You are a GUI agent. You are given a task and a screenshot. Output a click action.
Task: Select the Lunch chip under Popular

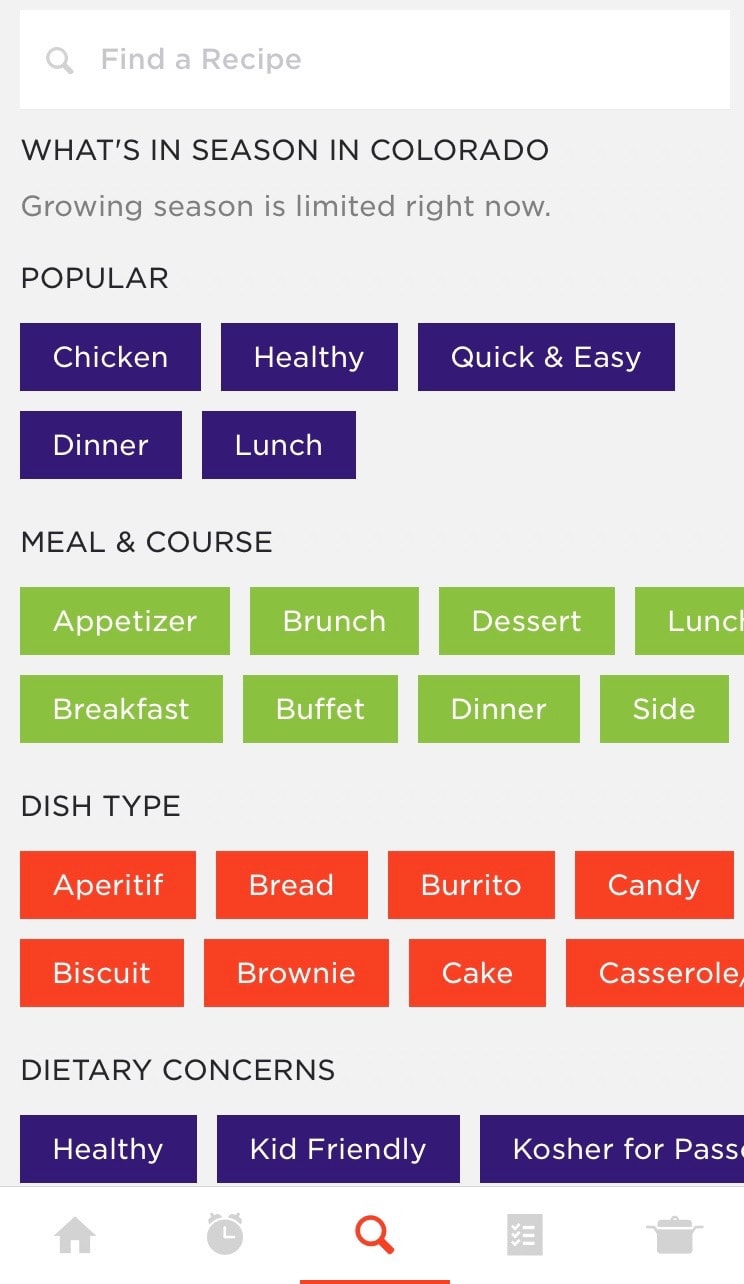[279, 445]
